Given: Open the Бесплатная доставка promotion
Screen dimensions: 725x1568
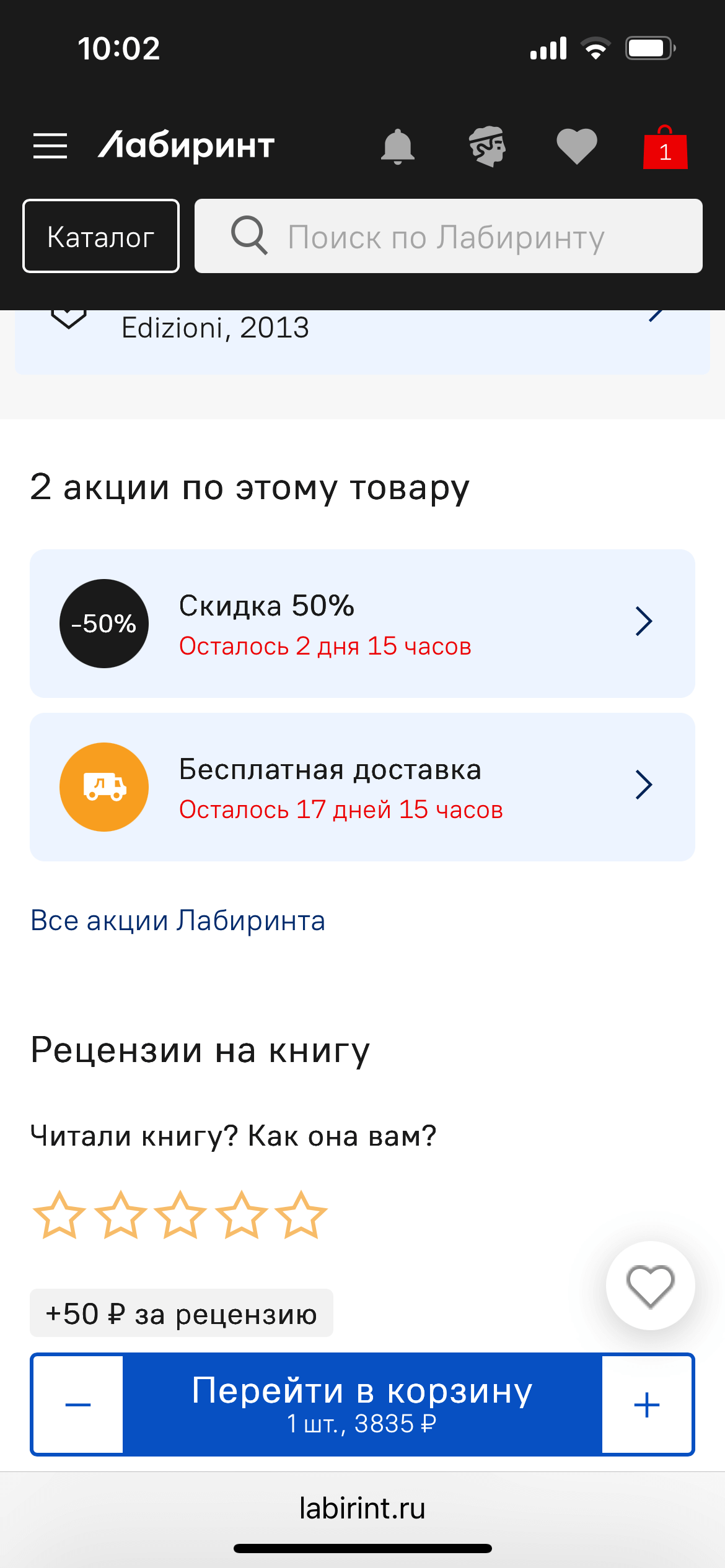Looking at the screenshot, I should 362,787.
